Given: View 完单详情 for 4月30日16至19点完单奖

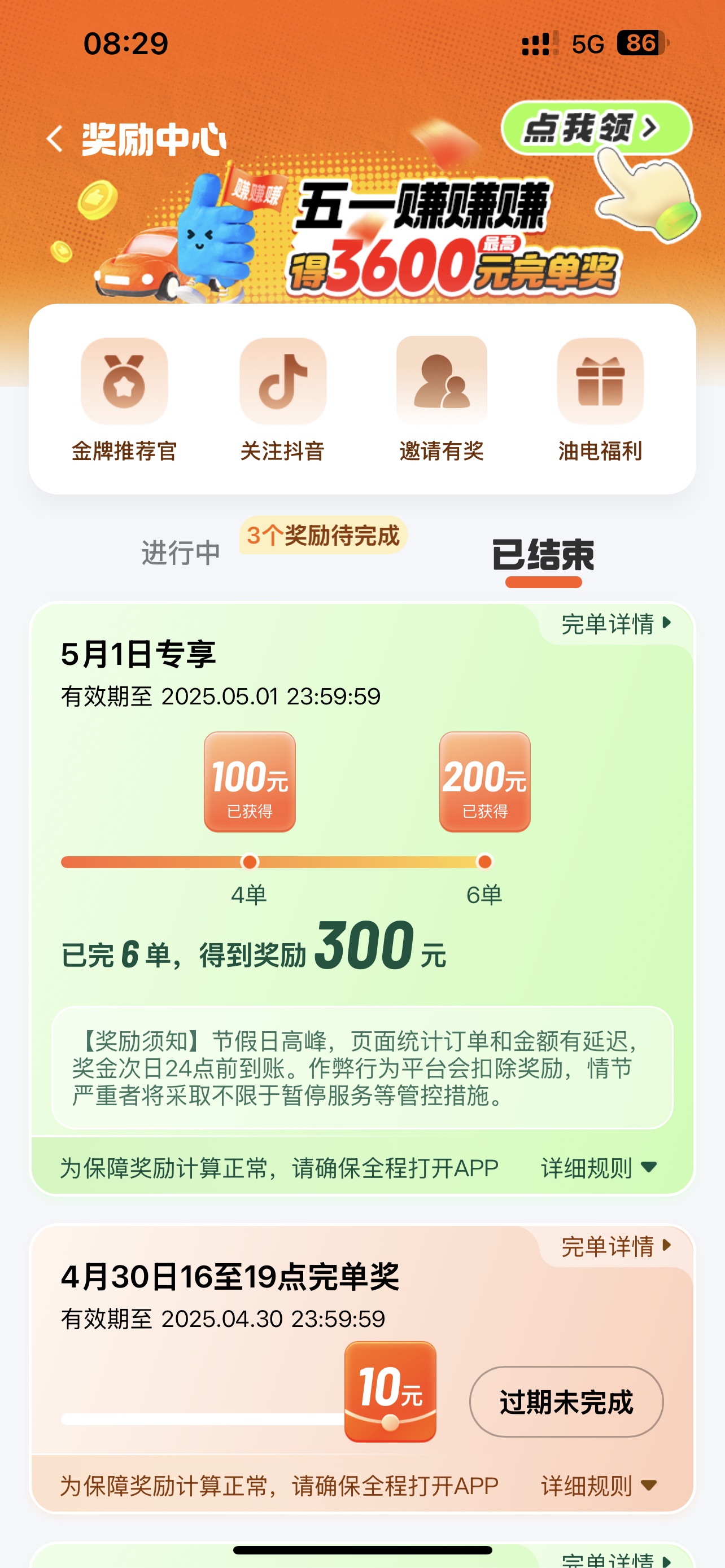Looking at the screenshot, I should click(x=616, y=1246).
